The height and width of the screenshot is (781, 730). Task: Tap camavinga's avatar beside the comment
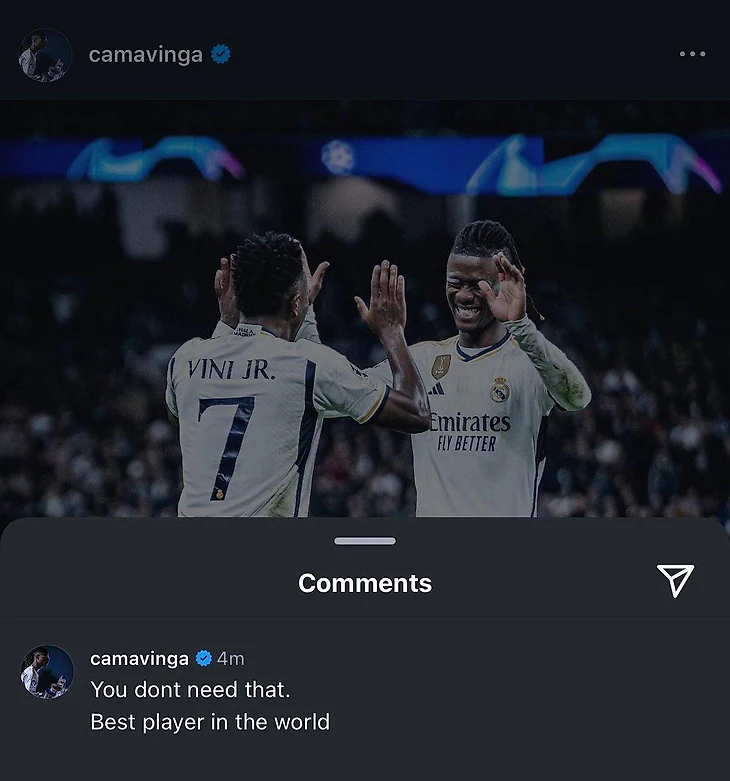[x=47, y=671]
